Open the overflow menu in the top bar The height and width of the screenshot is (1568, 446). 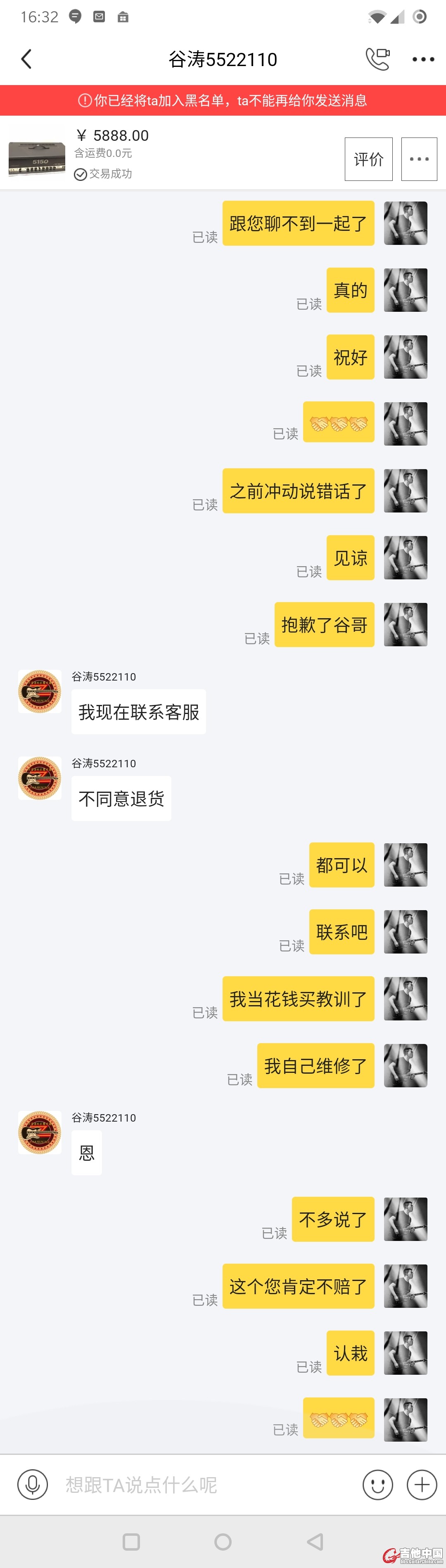423,59
